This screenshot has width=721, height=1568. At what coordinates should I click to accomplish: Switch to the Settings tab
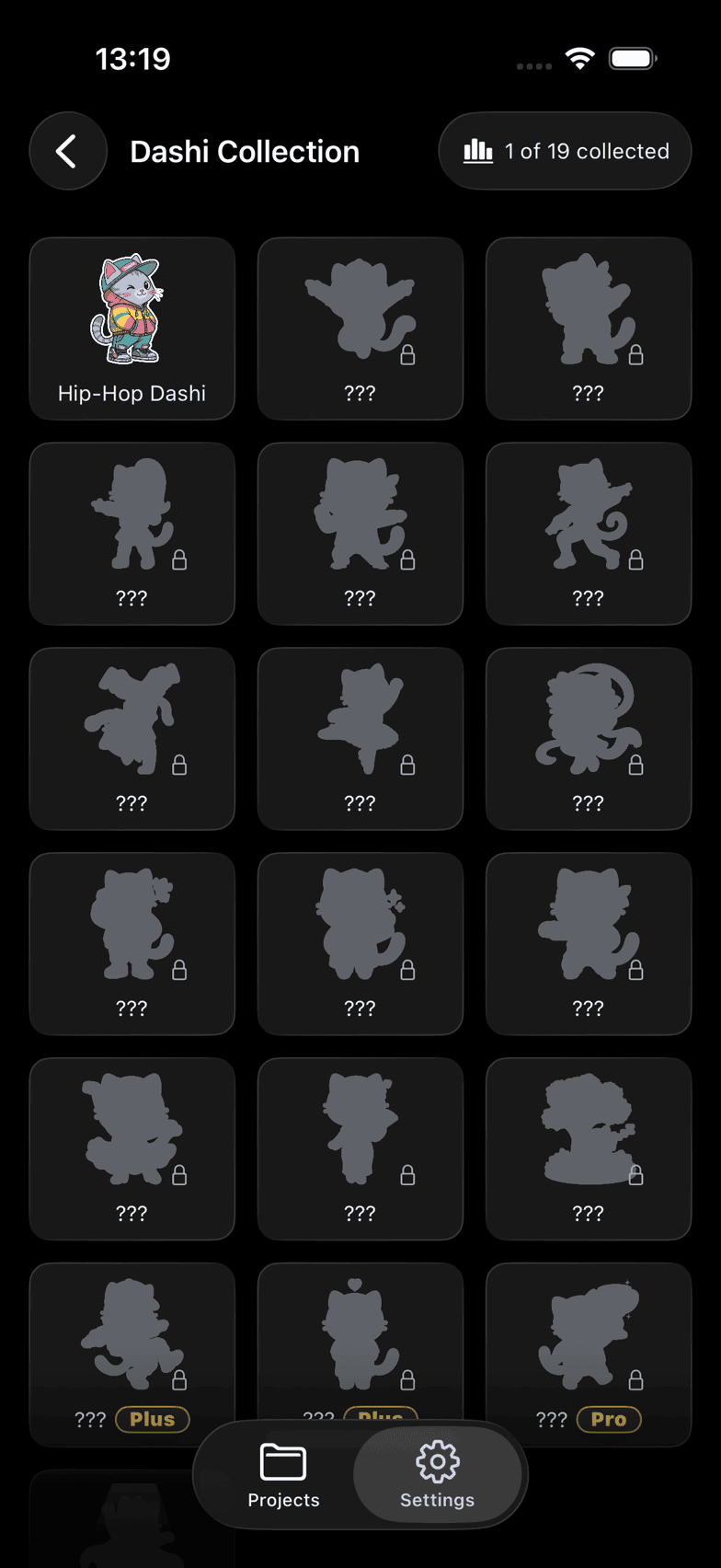click(x=438, y=1476)
